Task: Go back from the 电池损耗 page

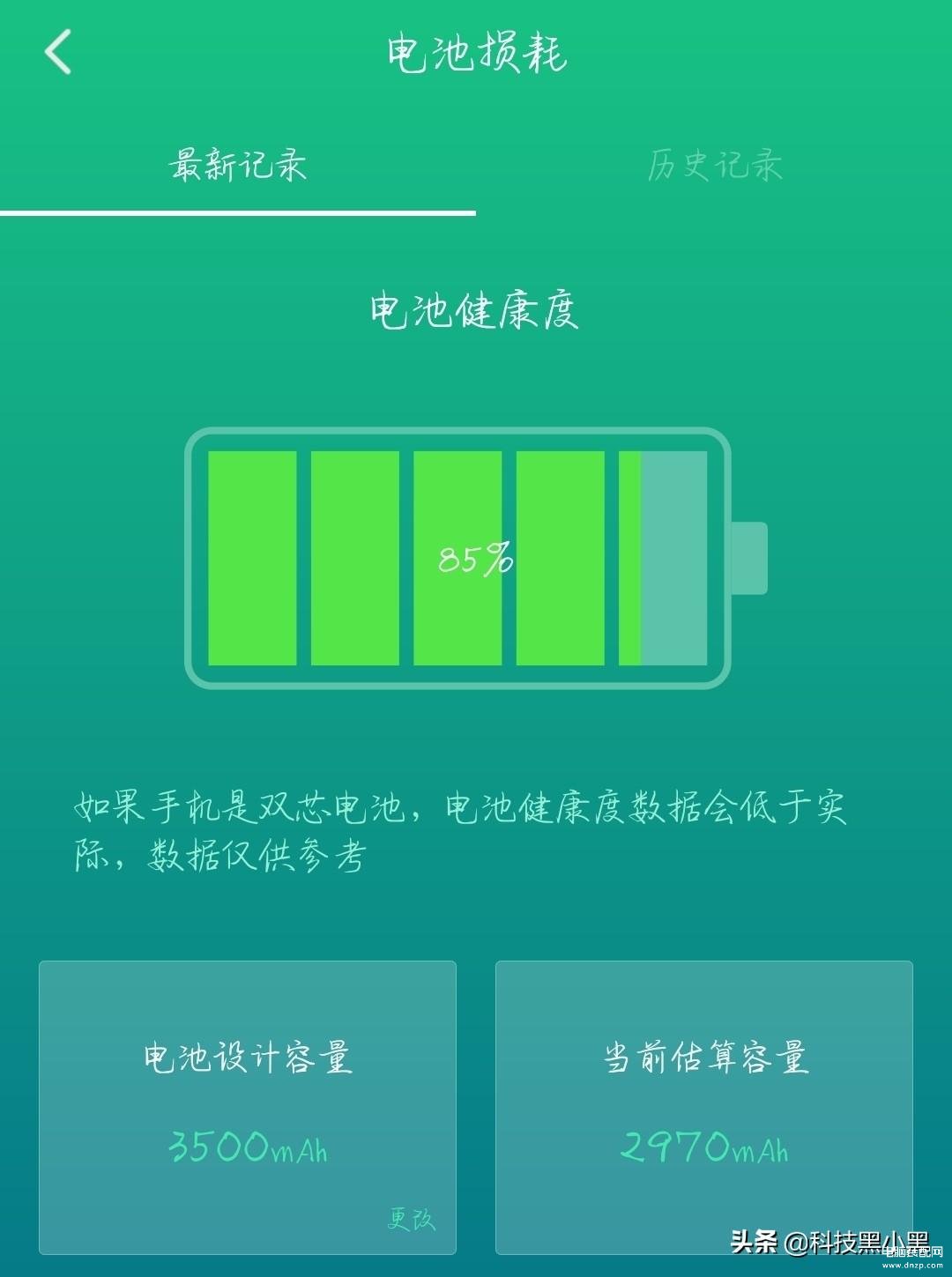Action: coord(58,51)
